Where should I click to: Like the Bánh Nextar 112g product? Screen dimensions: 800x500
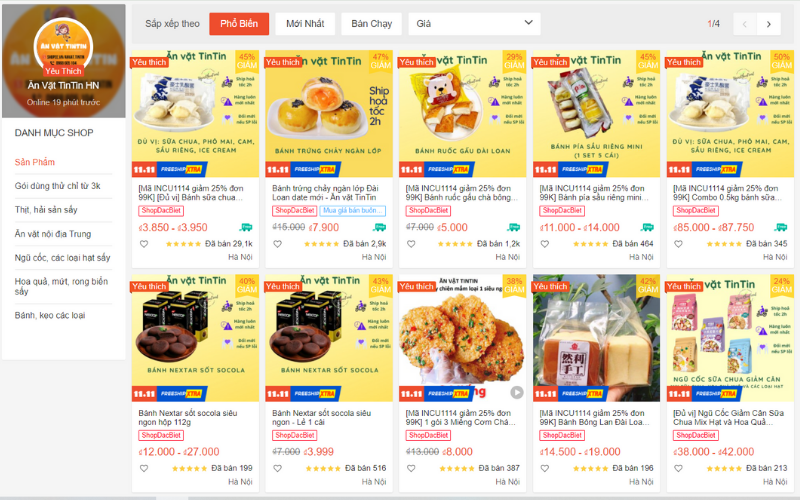(143, 468)
